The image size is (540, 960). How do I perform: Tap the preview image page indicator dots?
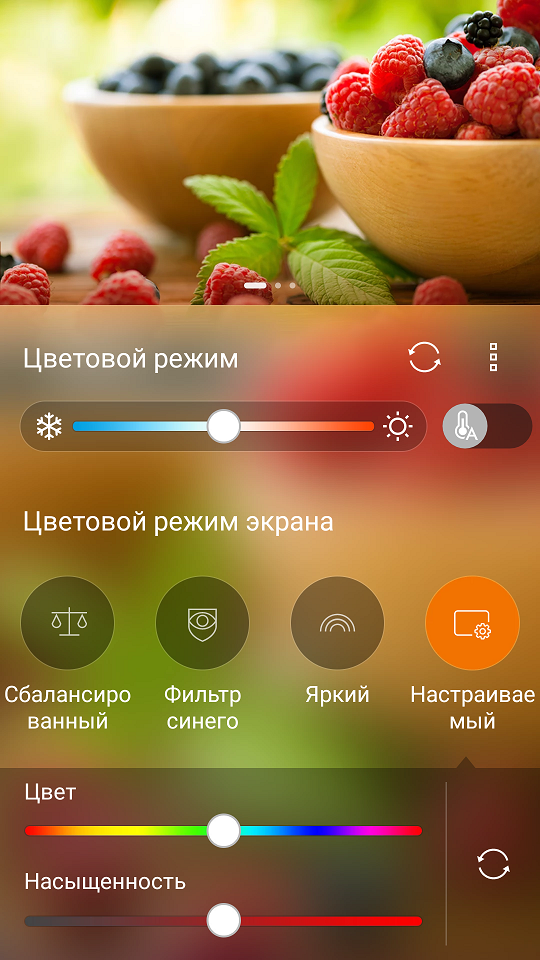[x=270, y=285]
